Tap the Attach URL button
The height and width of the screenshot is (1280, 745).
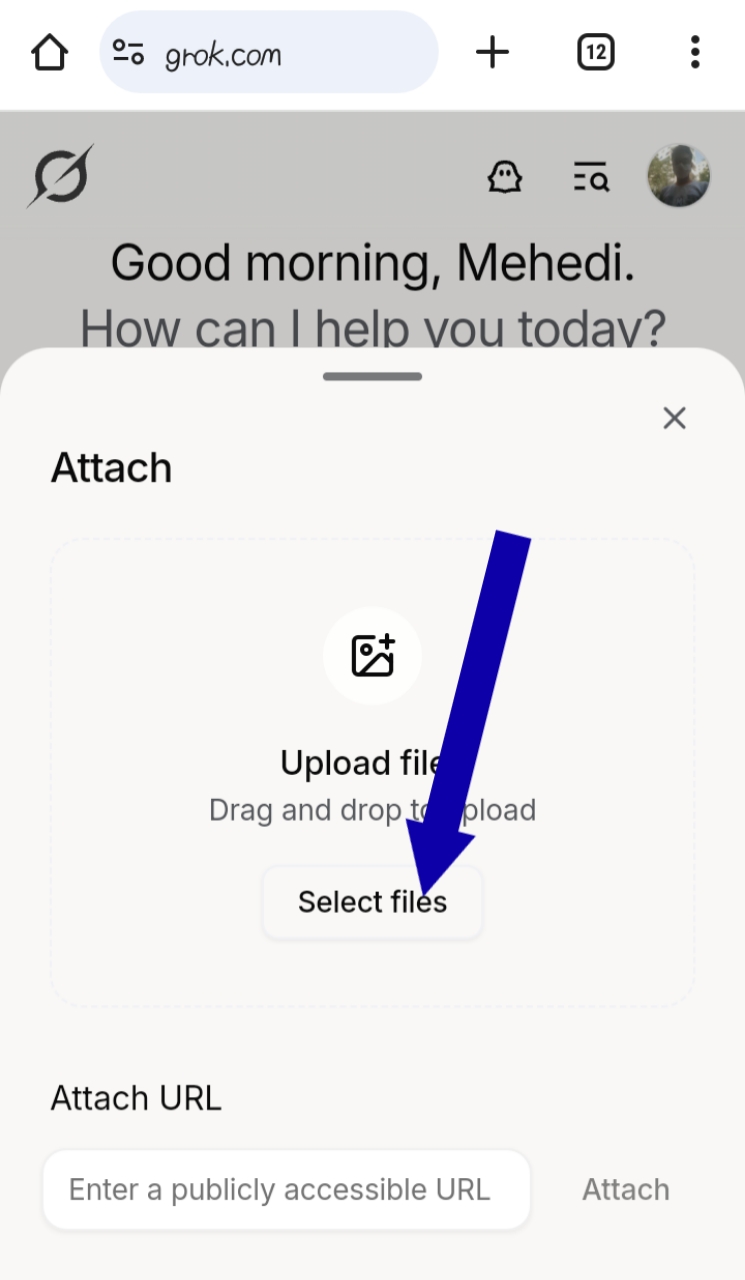pos(626,1189)
